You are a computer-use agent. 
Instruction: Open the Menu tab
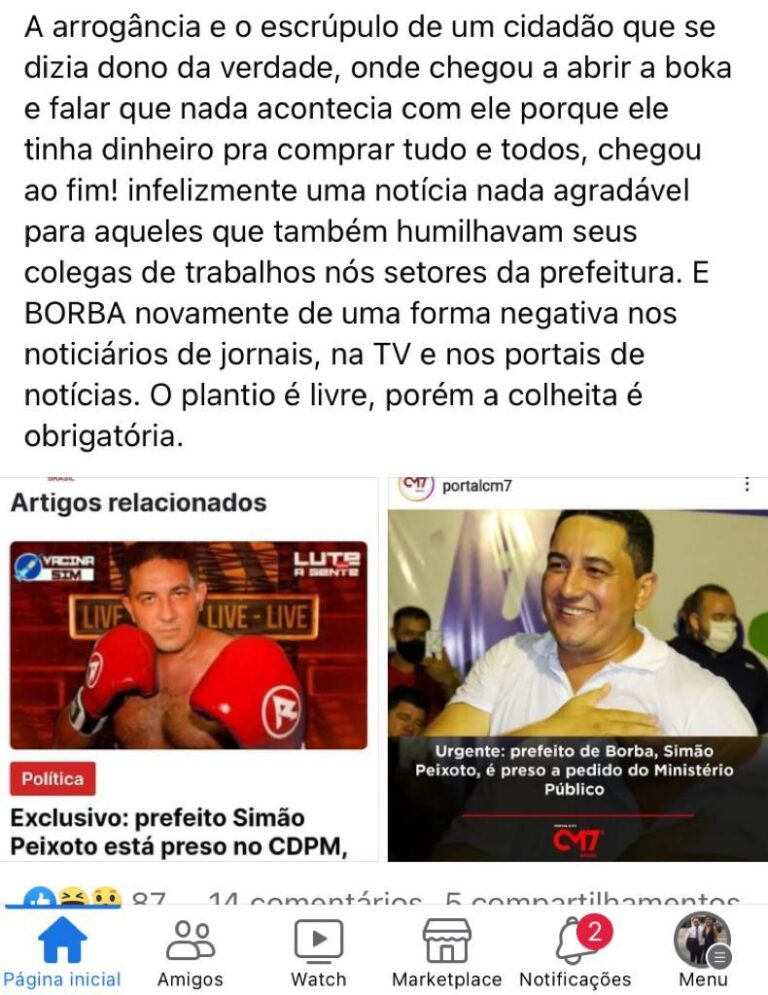point(703,953)
